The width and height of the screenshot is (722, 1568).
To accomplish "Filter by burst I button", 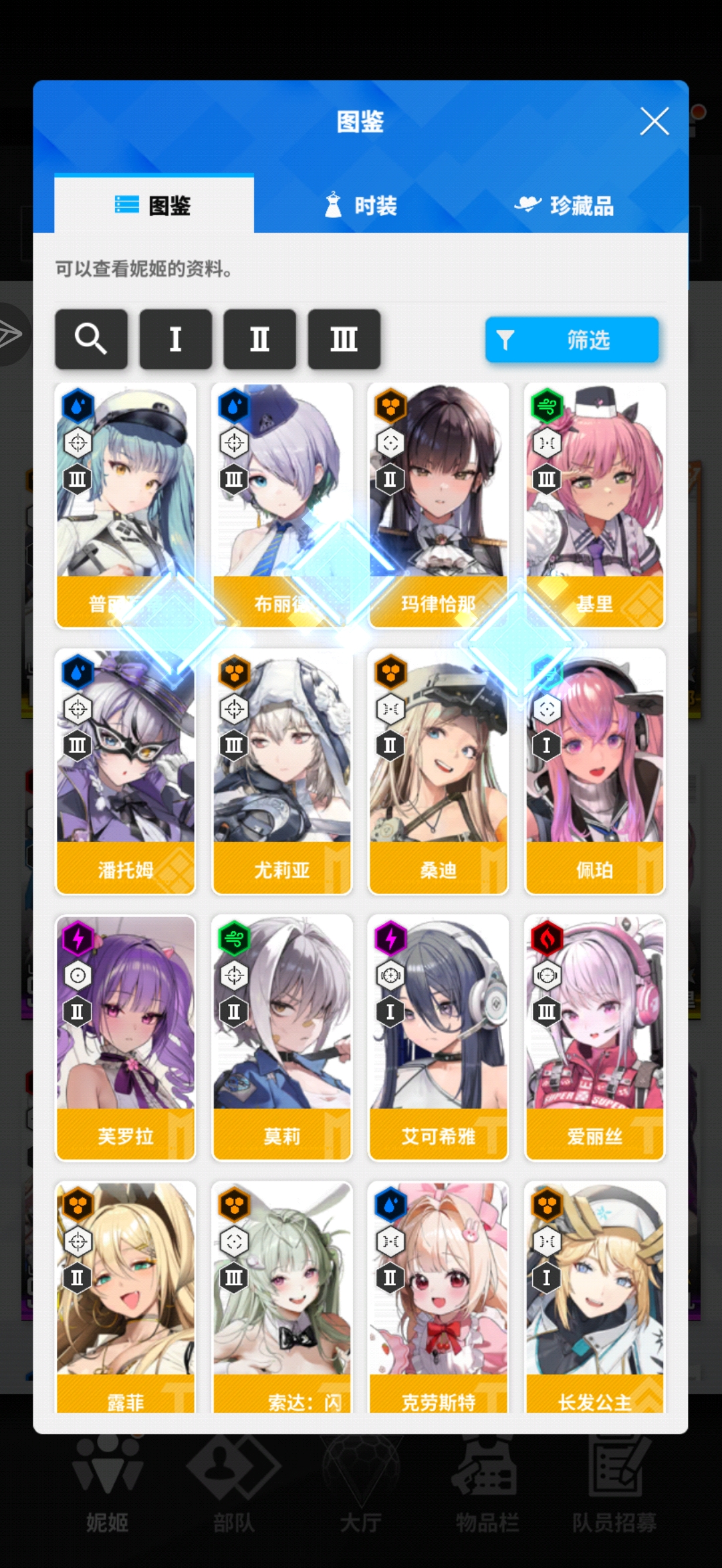I will tap(175, 339).
